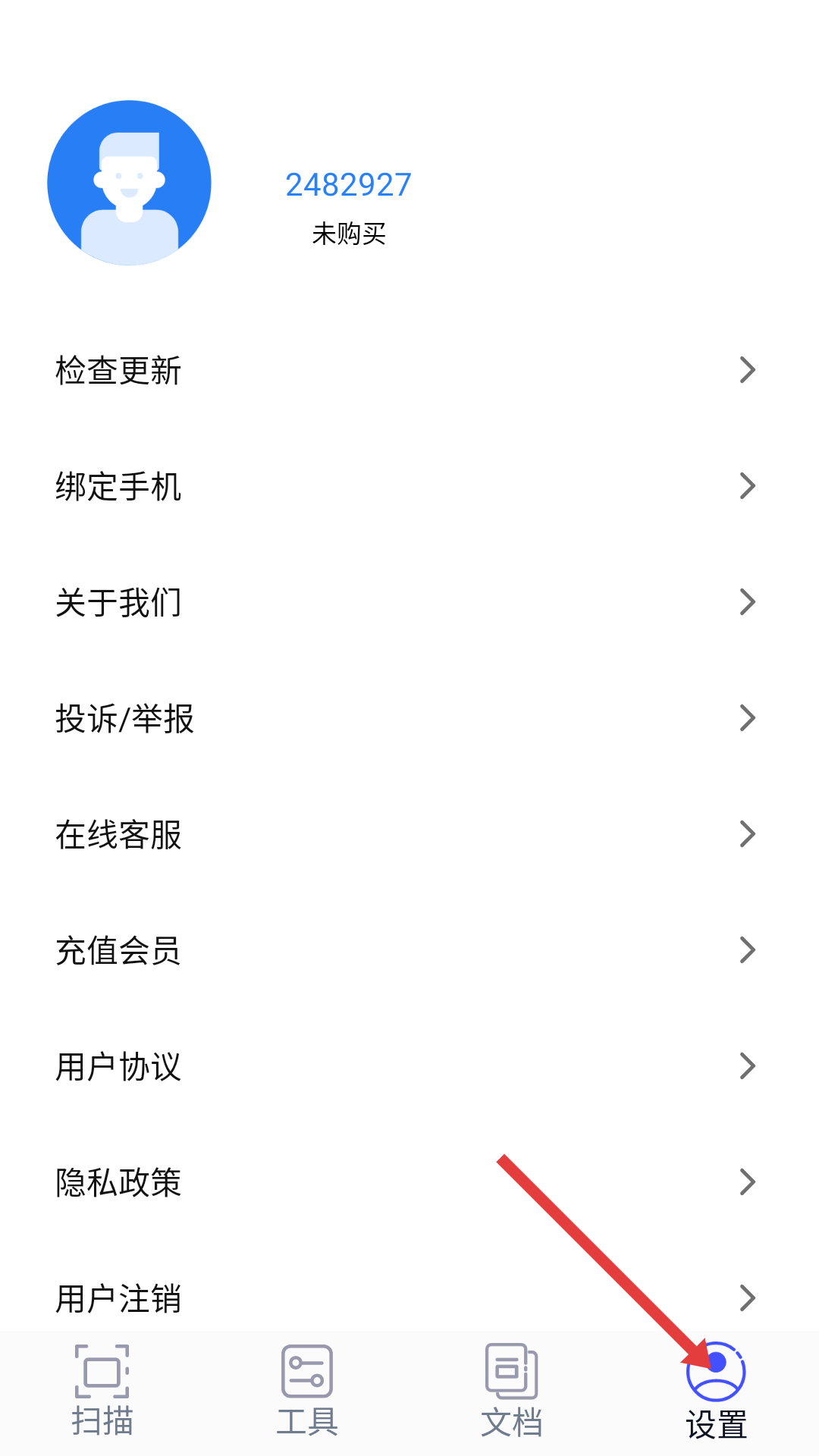
Task: View the 隐私政策 privacy policy
Action: click(x=409, y=1183)
